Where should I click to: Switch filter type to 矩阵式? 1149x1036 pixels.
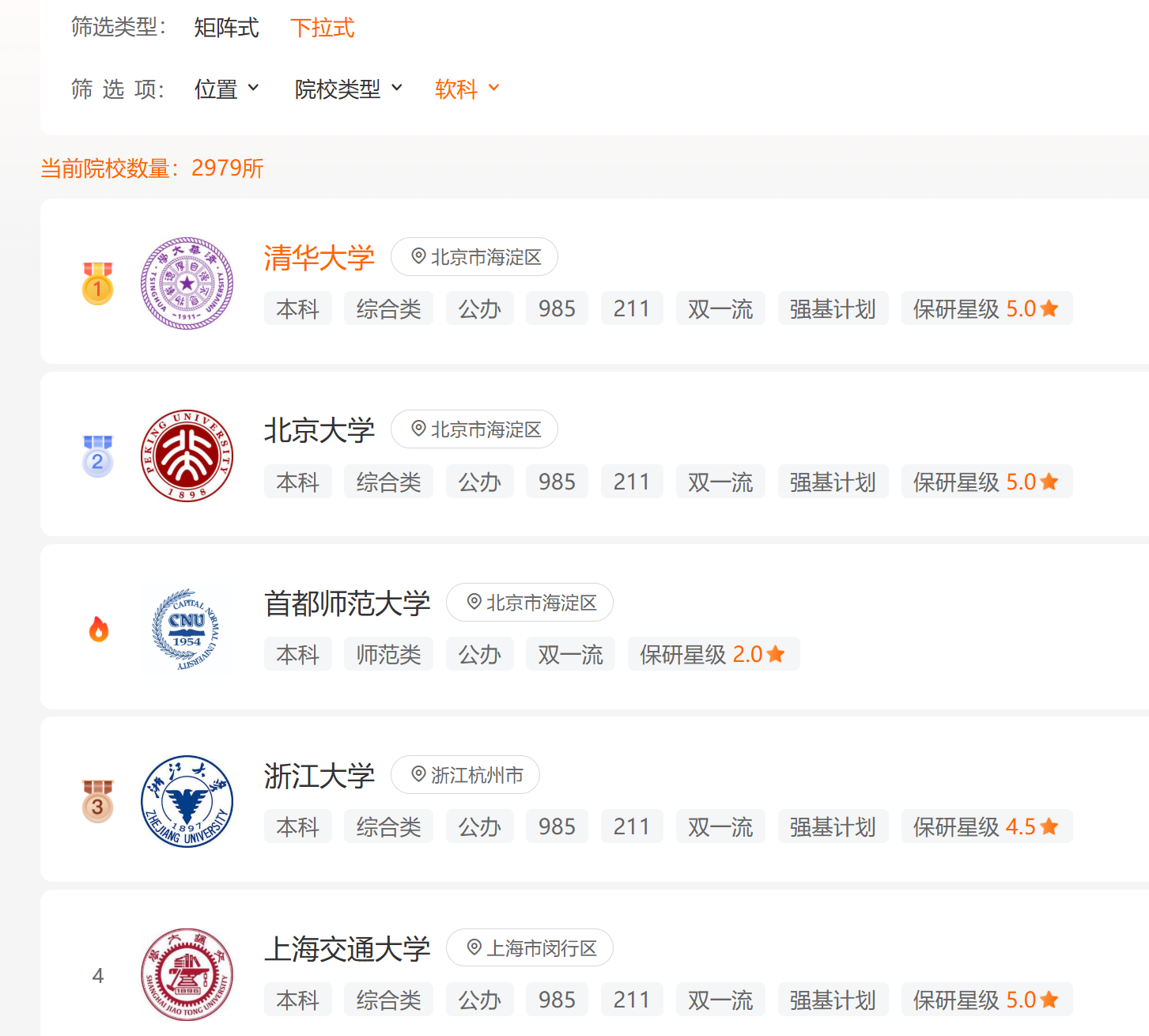pyautogui.click(x=226, y=28)
